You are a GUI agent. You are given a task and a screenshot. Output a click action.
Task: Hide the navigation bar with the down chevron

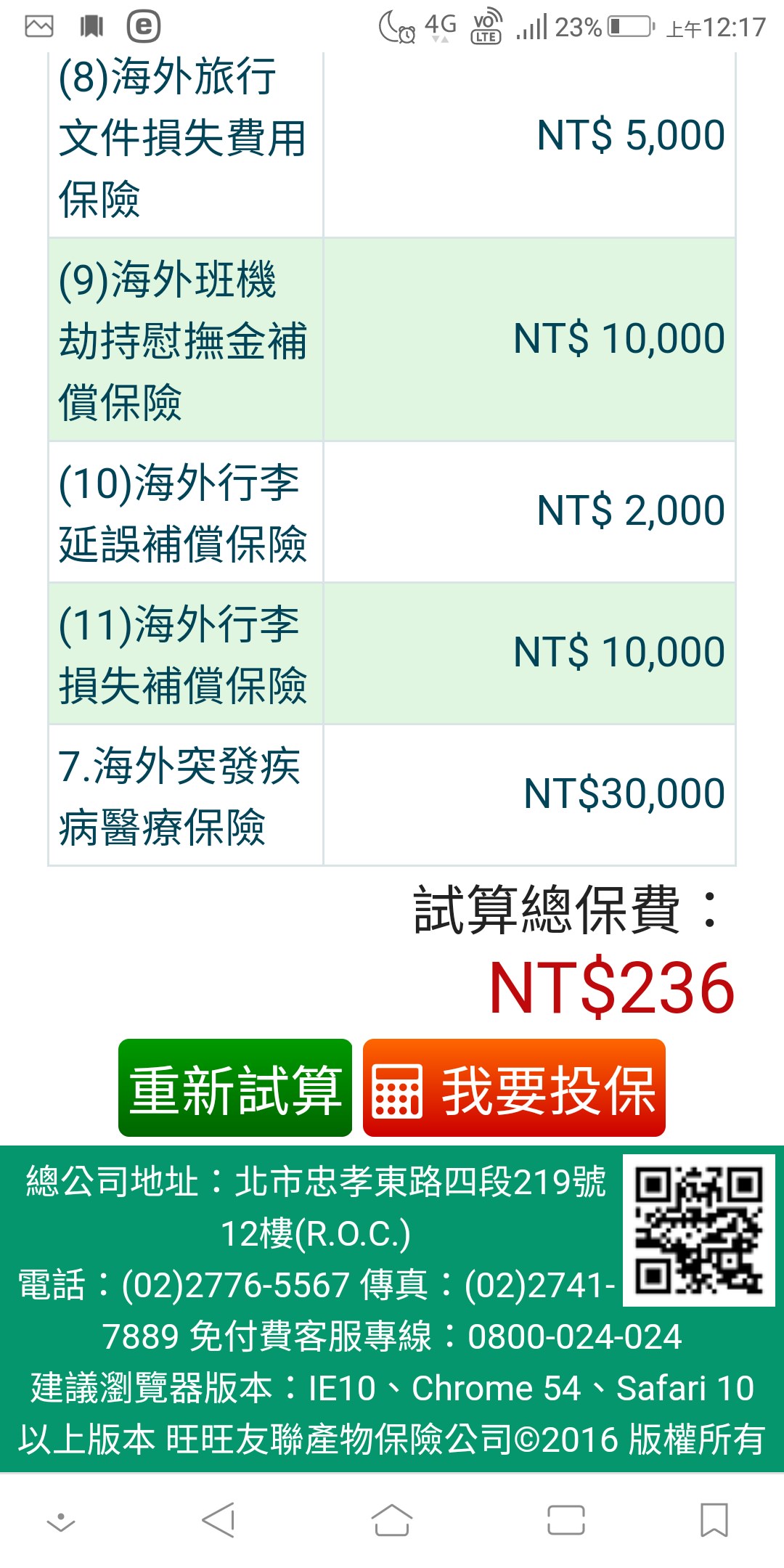pyautogui.click(x=61, y=1522)
